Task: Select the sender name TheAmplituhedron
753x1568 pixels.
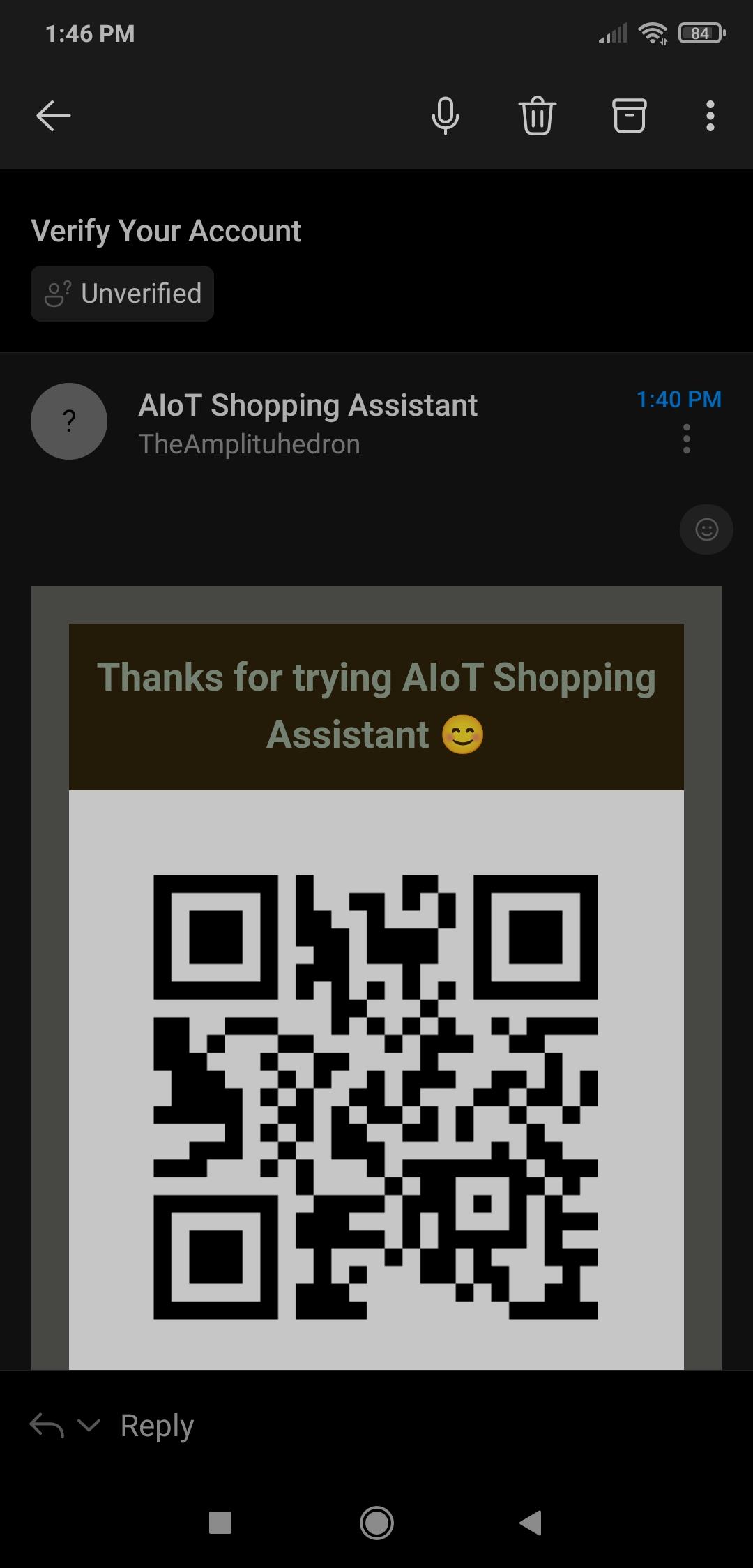Action: [x=249, y=444]
